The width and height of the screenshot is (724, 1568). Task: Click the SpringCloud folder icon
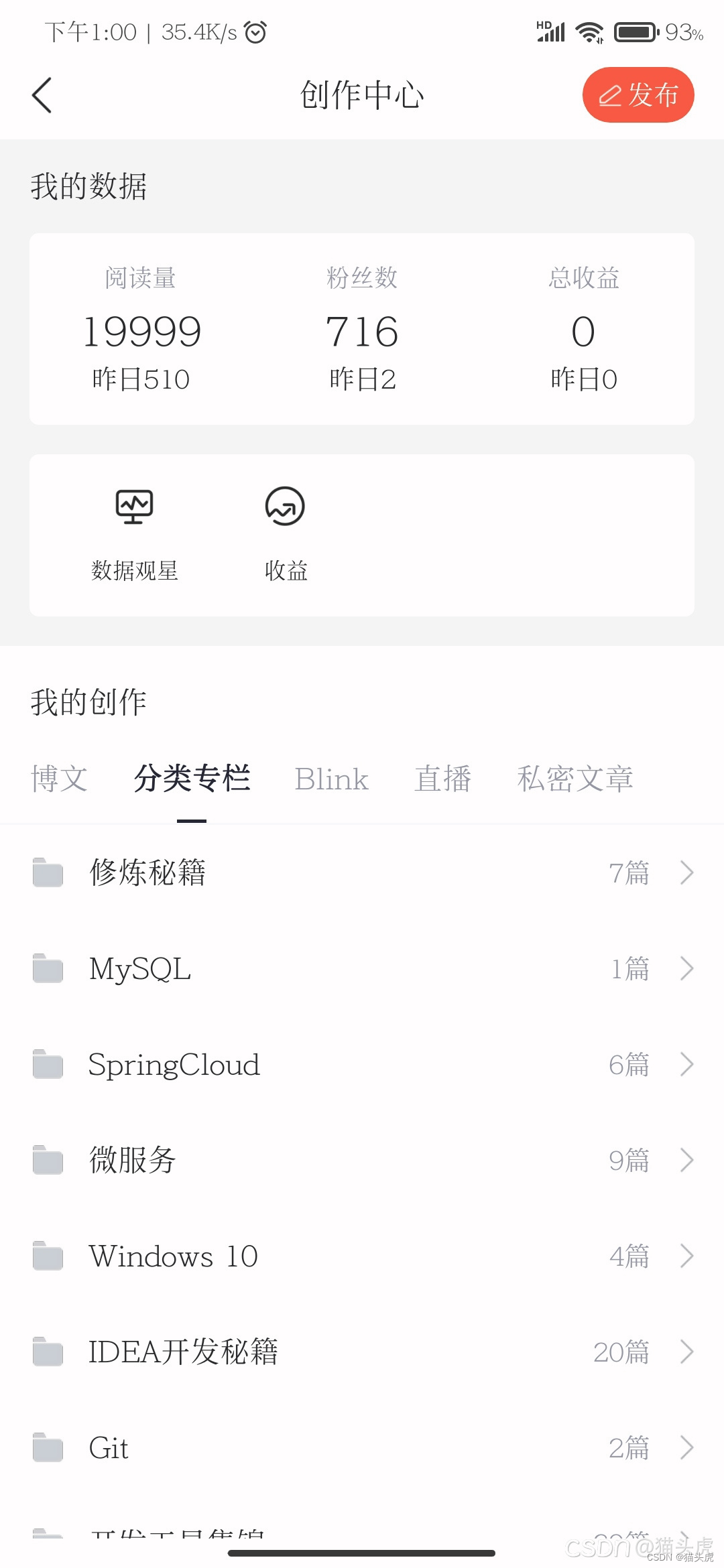46,1065
